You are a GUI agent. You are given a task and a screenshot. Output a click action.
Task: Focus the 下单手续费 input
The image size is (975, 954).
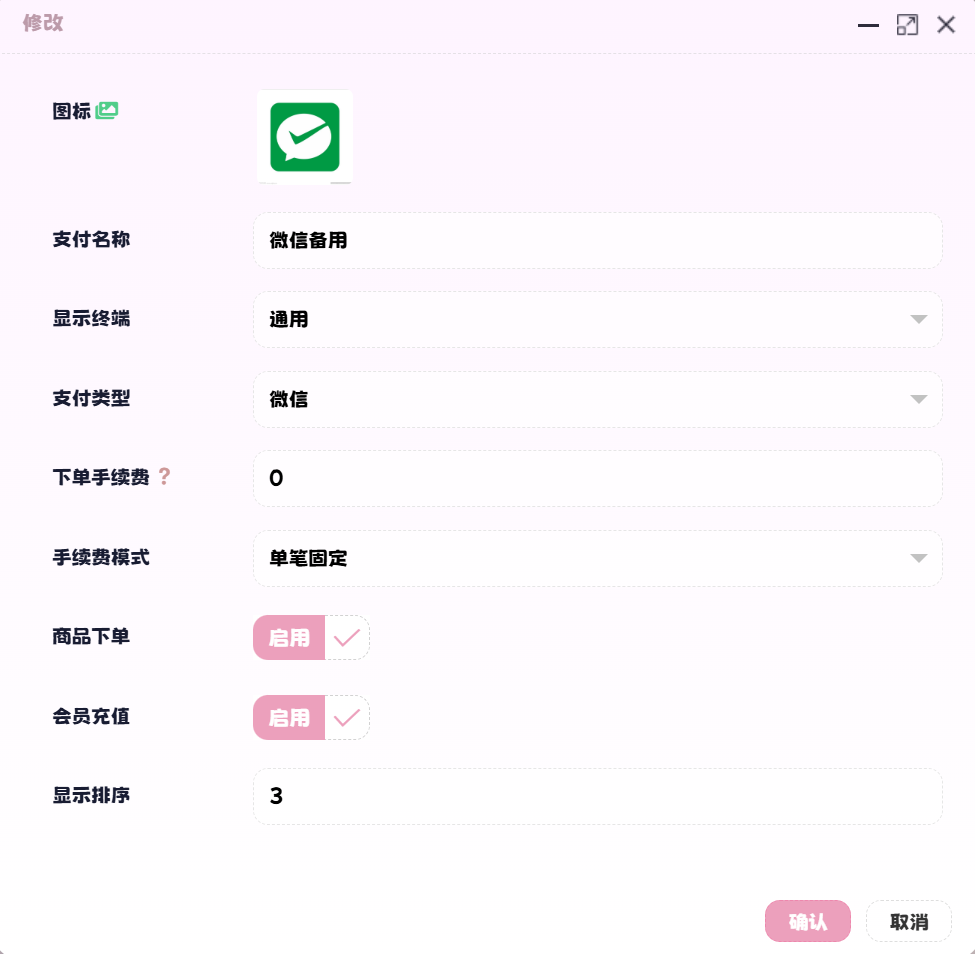597,478
